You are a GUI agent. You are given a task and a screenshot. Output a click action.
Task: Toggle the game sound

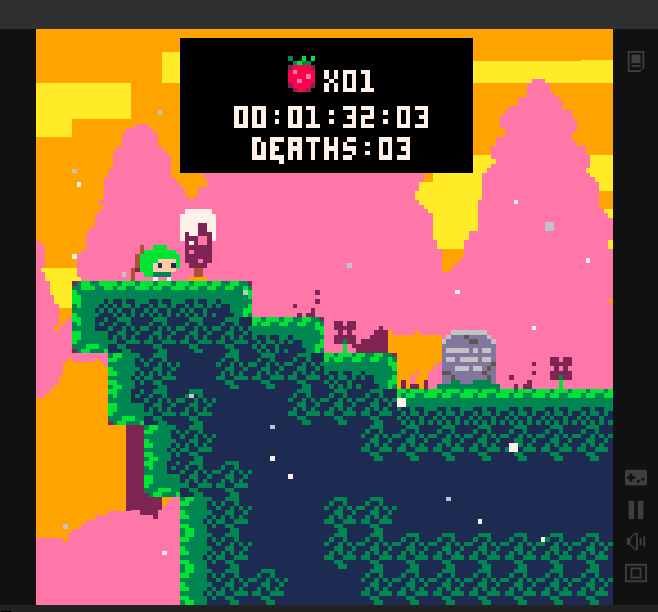click(x=635, y=541)
